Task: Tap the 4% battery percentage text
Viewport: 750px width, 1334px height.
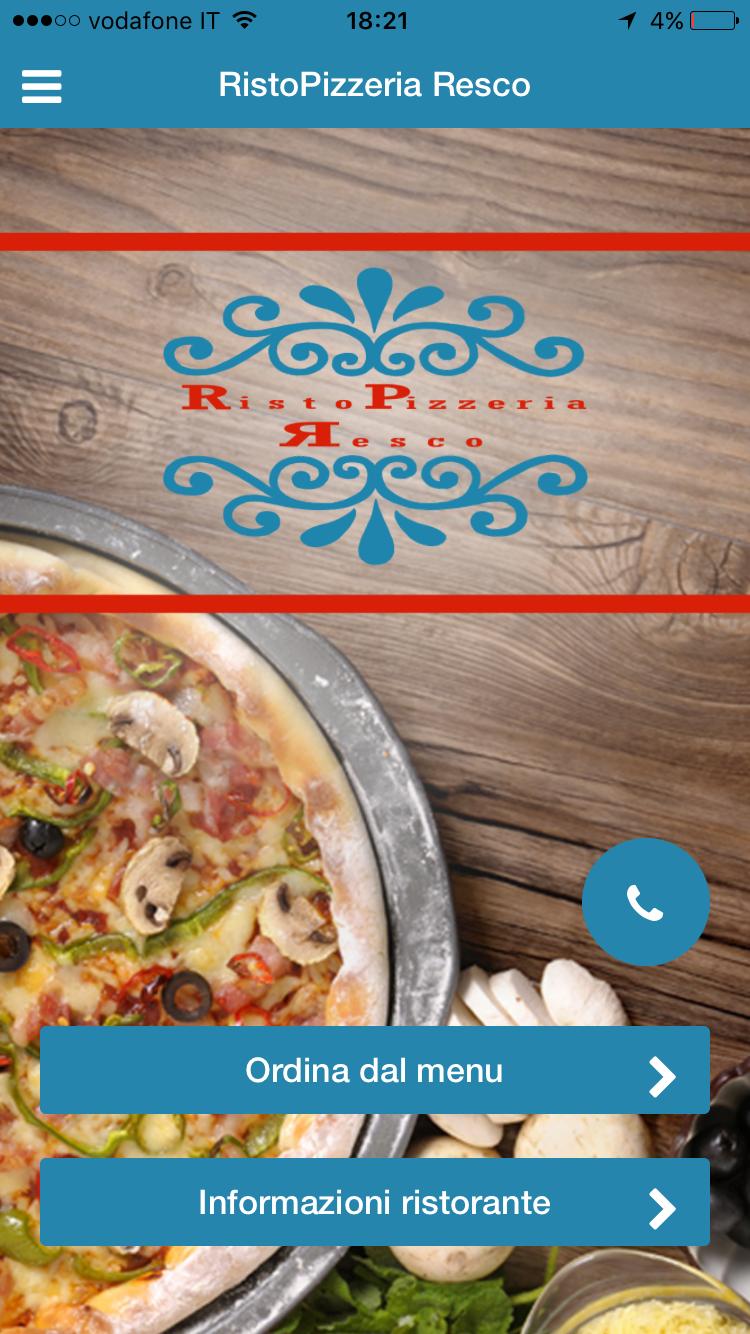Action: click(665, 17)
